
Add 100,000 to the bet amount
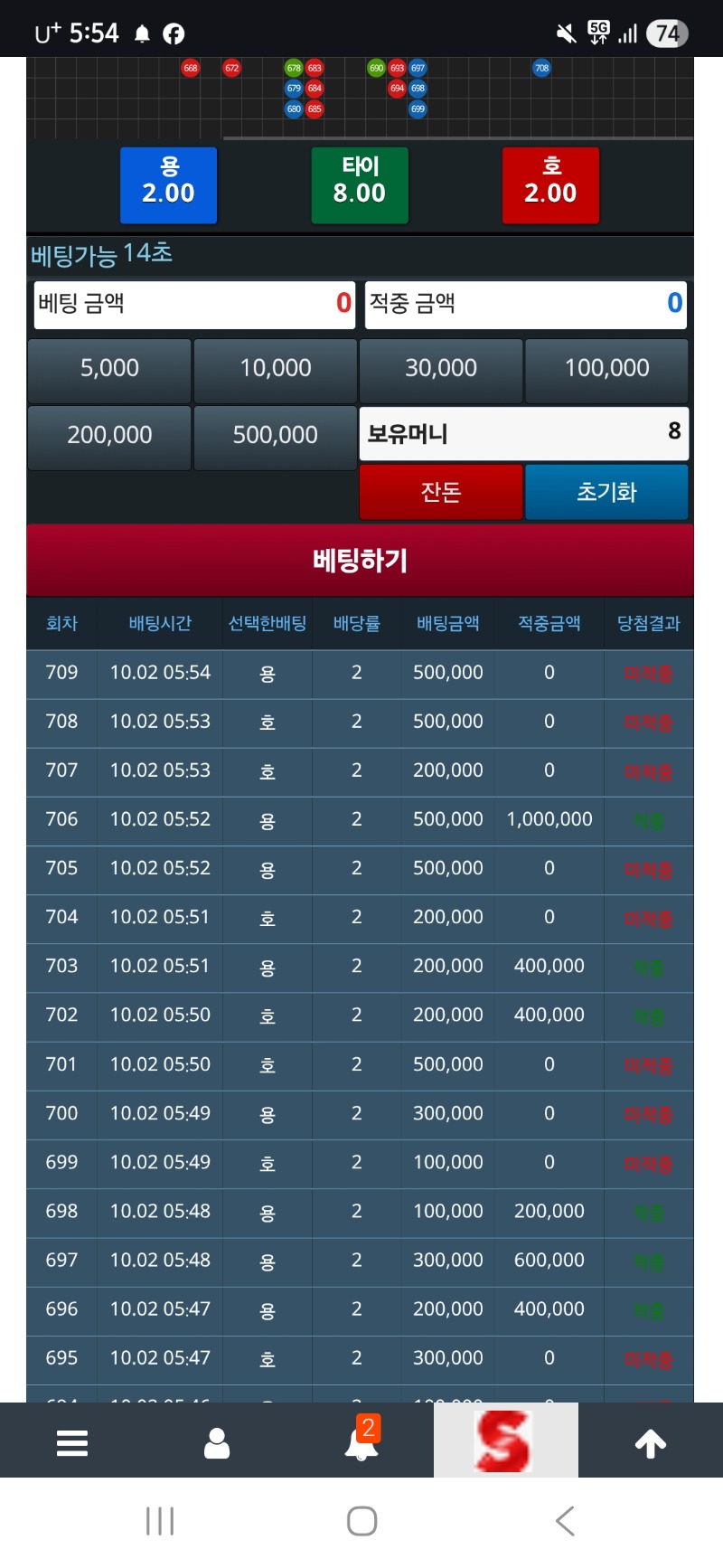pyautogui.click(x=606, y=369)
